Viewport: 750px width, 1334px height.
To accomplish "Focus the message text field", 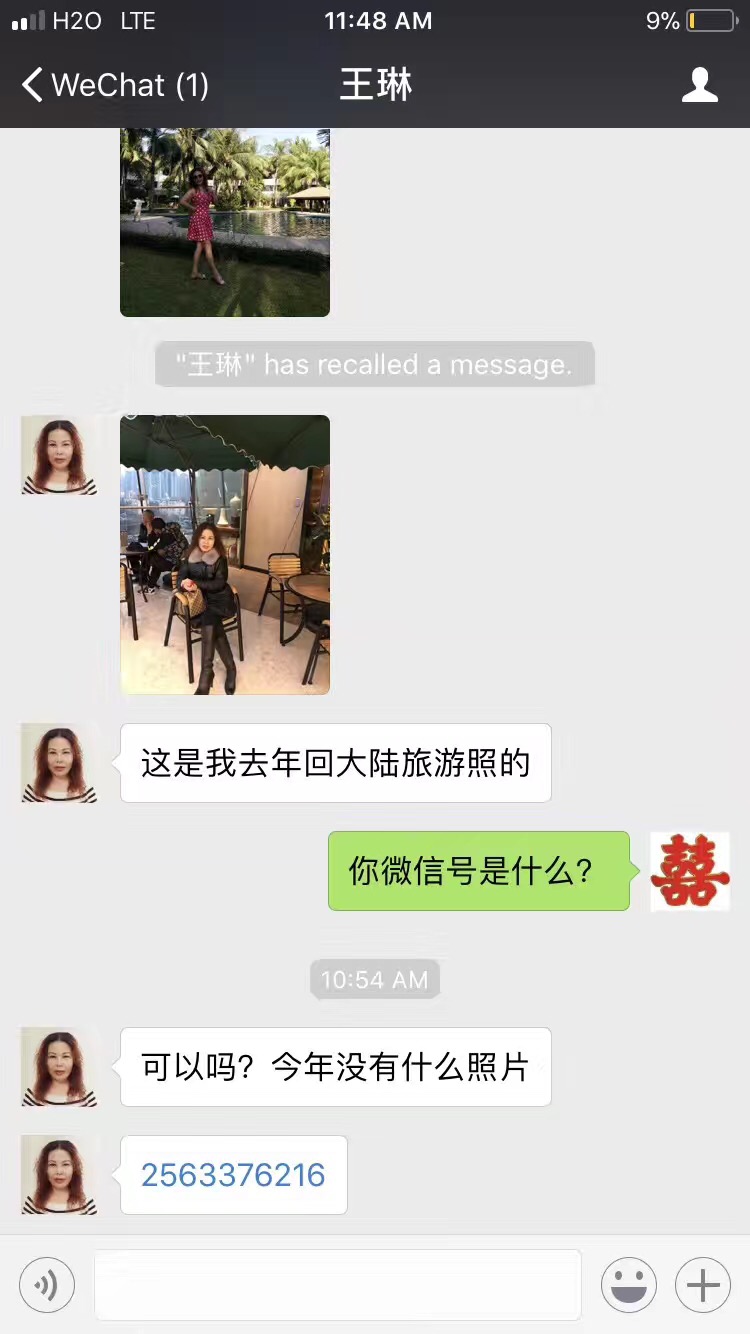I will (x=337, y=1285).
